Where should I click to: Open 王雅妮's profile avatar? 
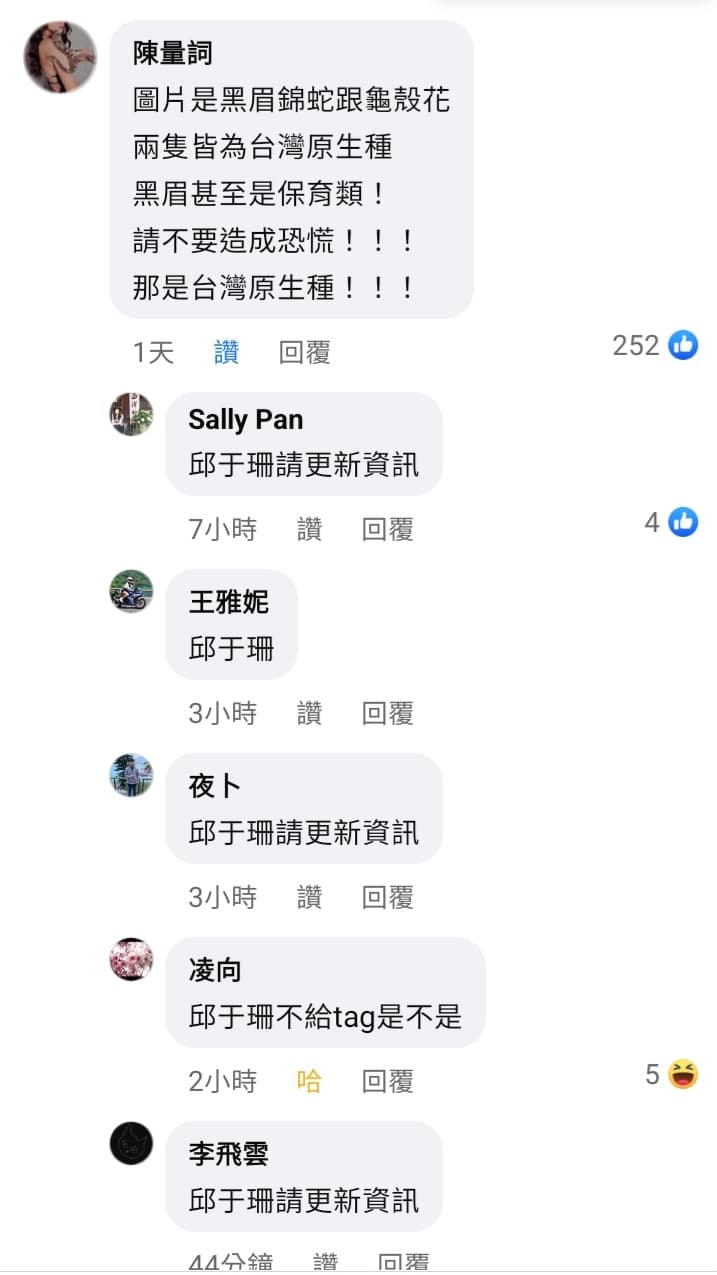point(131,591)
